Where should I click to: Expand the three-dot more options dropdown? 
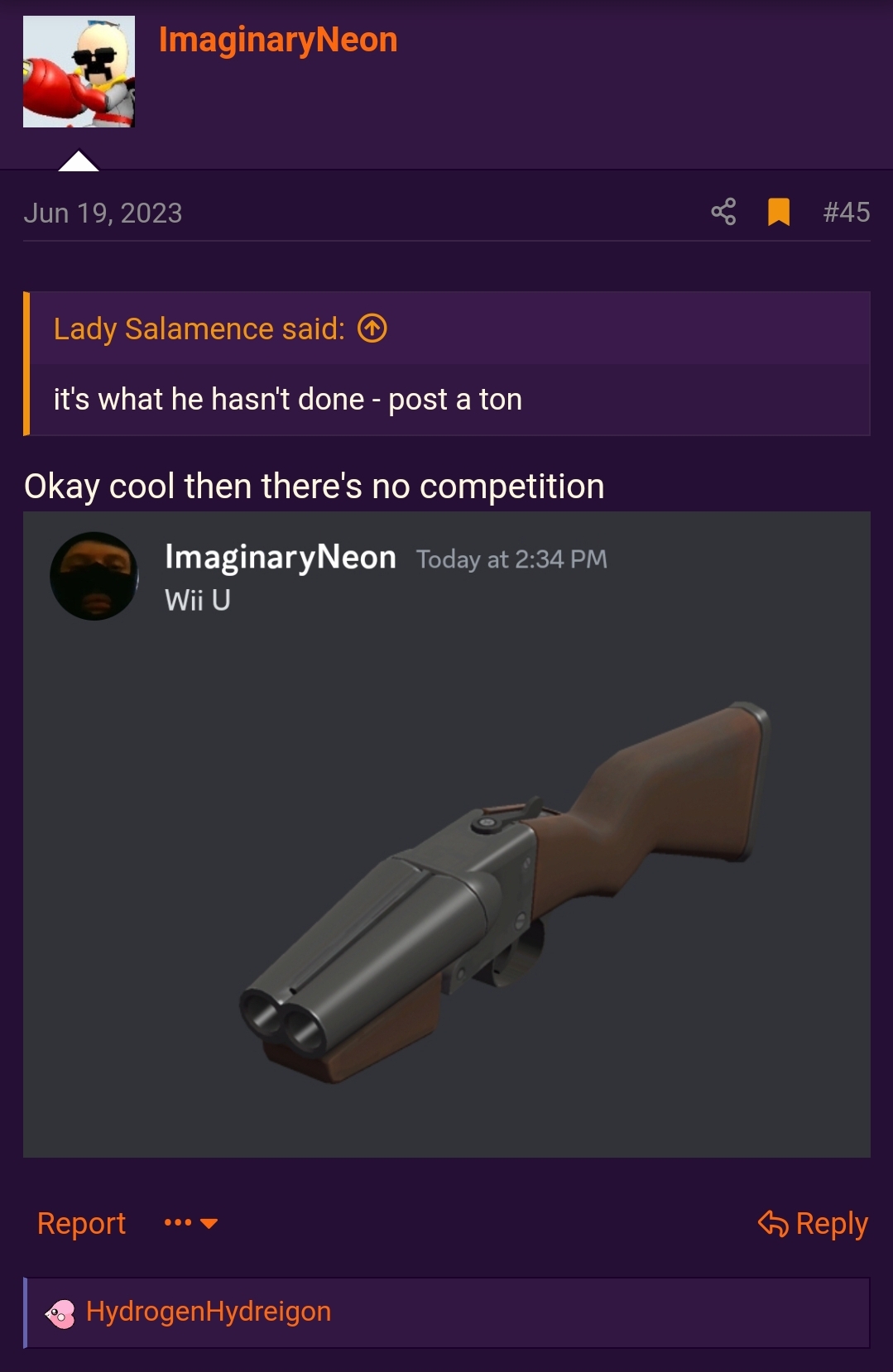pyautogui.click(x=191, y=1223)
